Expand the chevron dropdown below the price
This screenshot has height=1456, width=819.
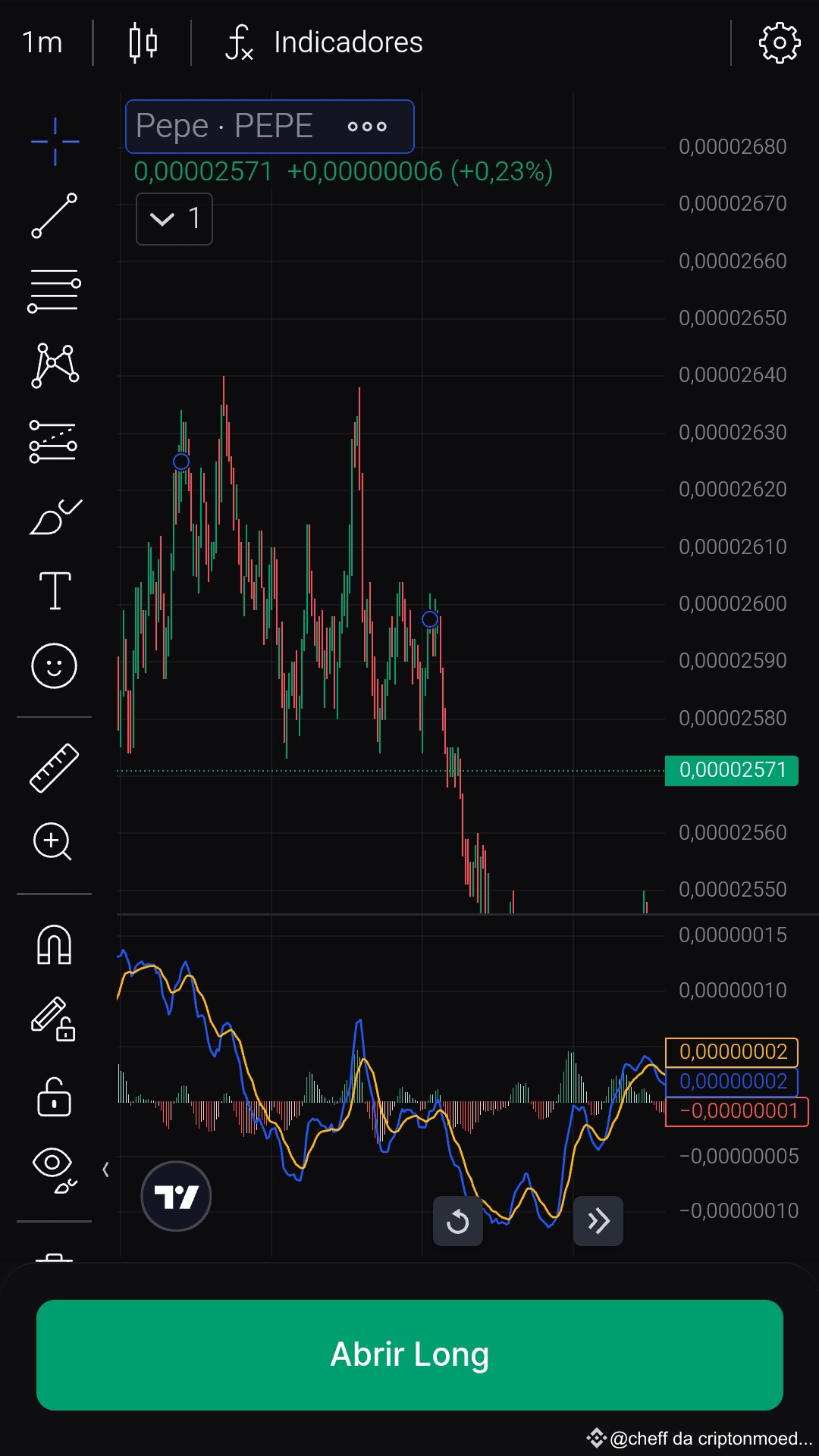174,219
